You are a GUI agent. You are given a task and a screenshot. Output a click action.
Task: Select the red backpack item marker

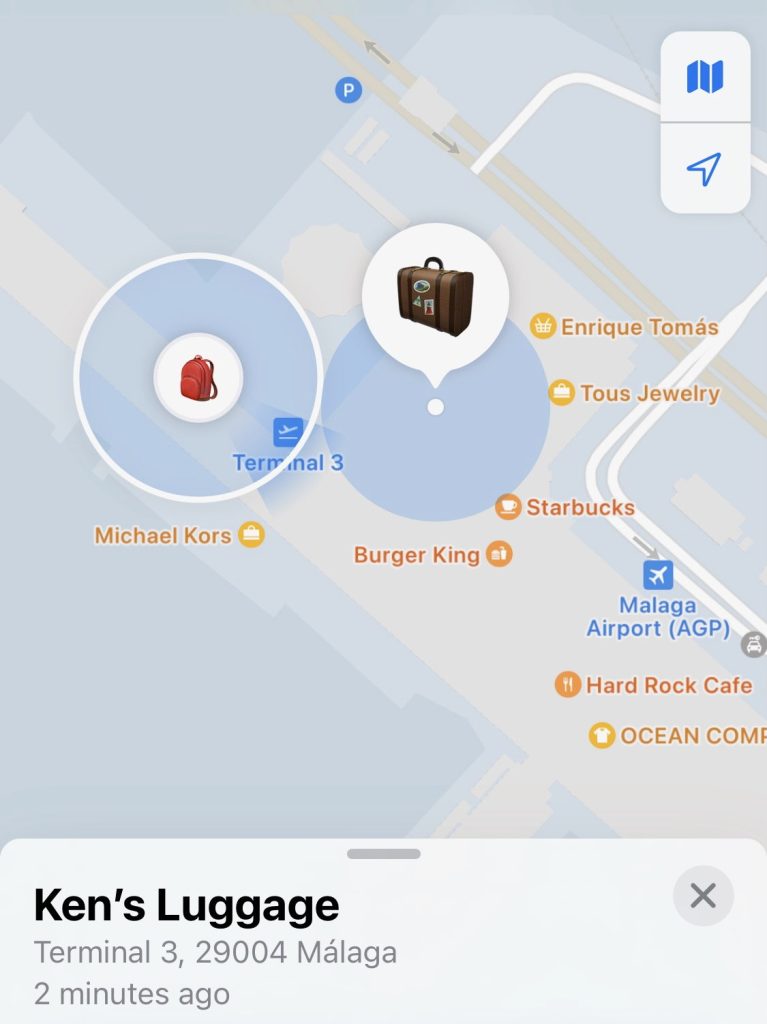[x=199, y=376]
